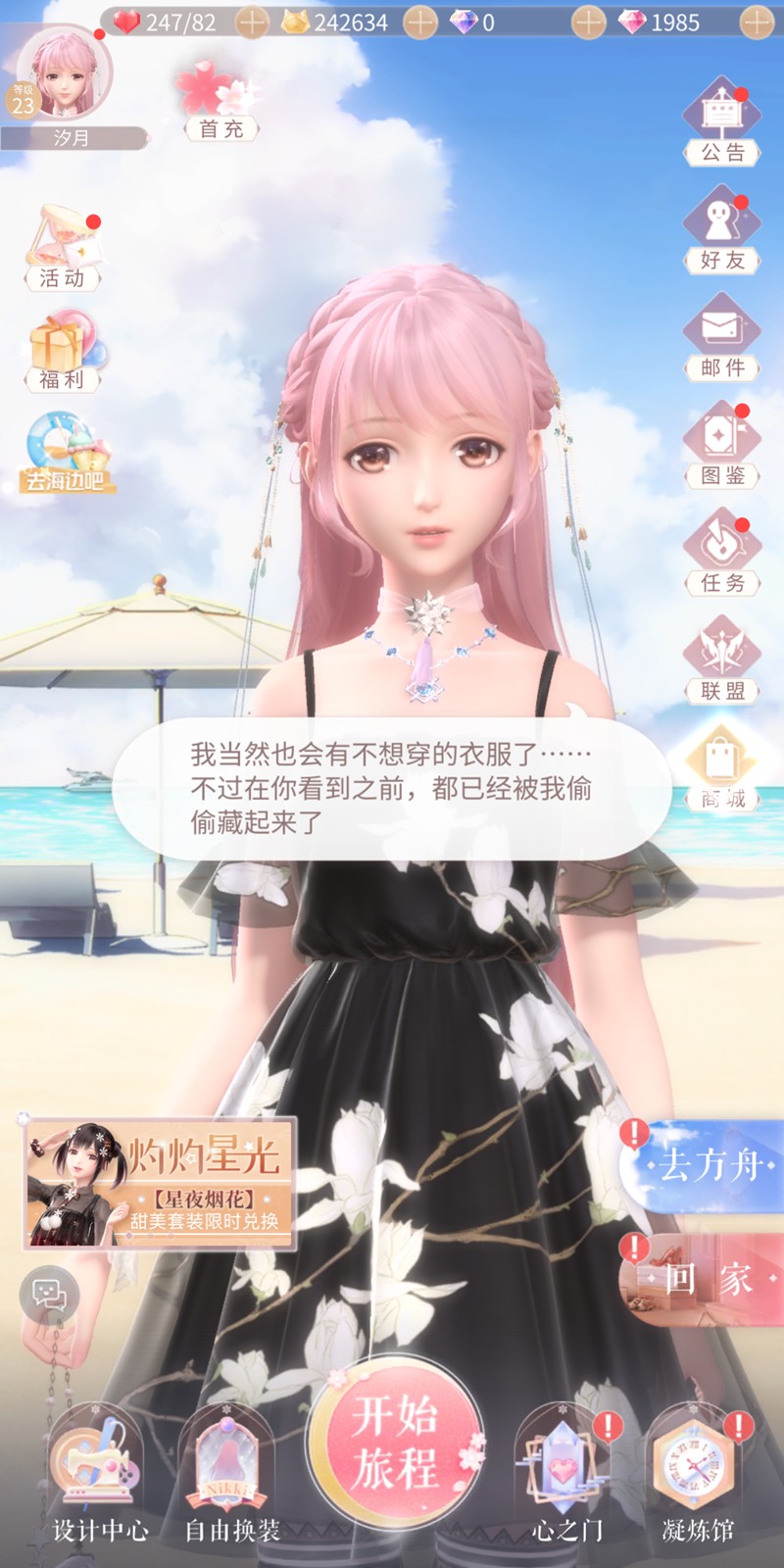Open the 活动 events menu
The height and width of the screenshot is (1568, 784).
[x=64, y=250]
